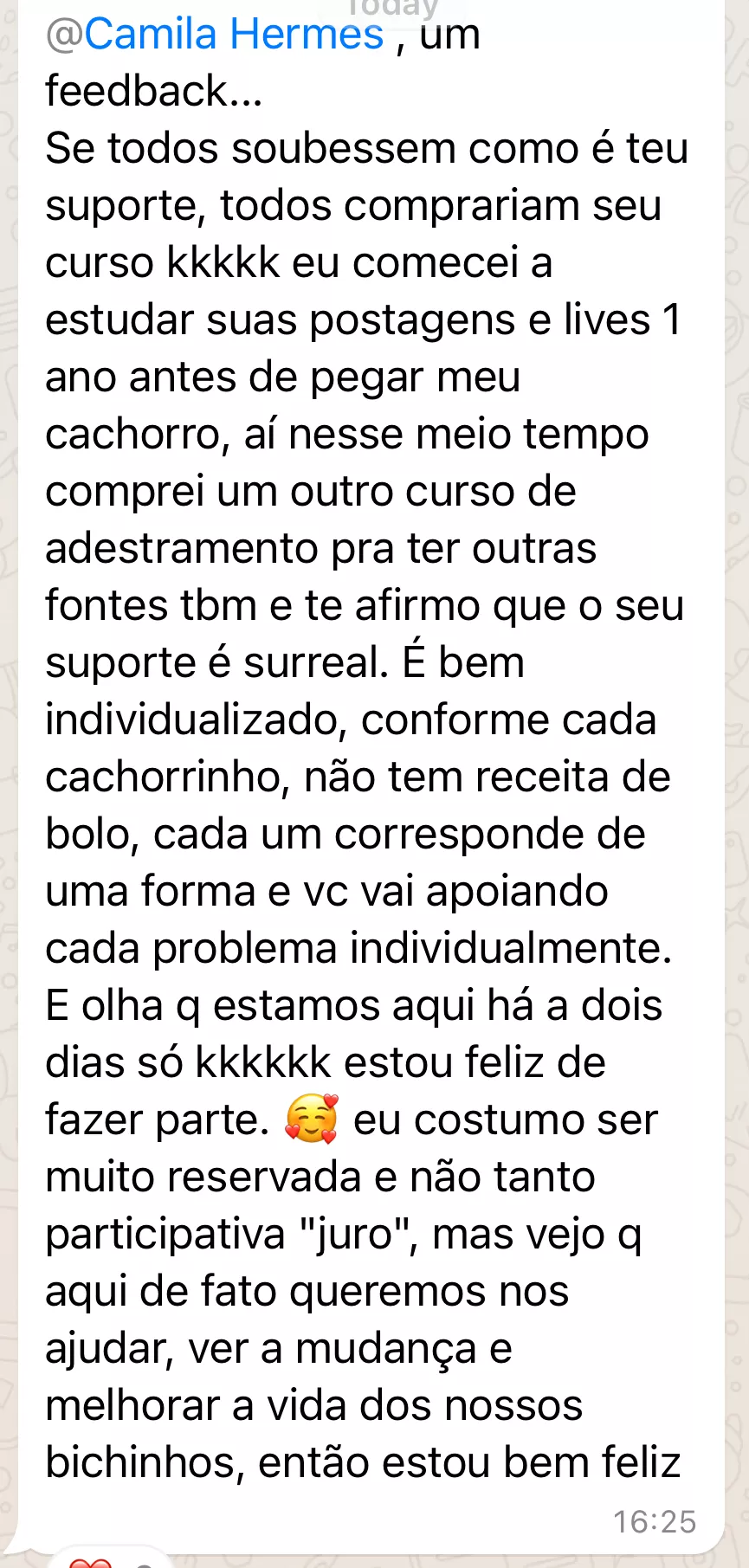Screen dimensions: 749x1568
Task: Open the @Camila Hermes mention
Action: coord(215,35)
